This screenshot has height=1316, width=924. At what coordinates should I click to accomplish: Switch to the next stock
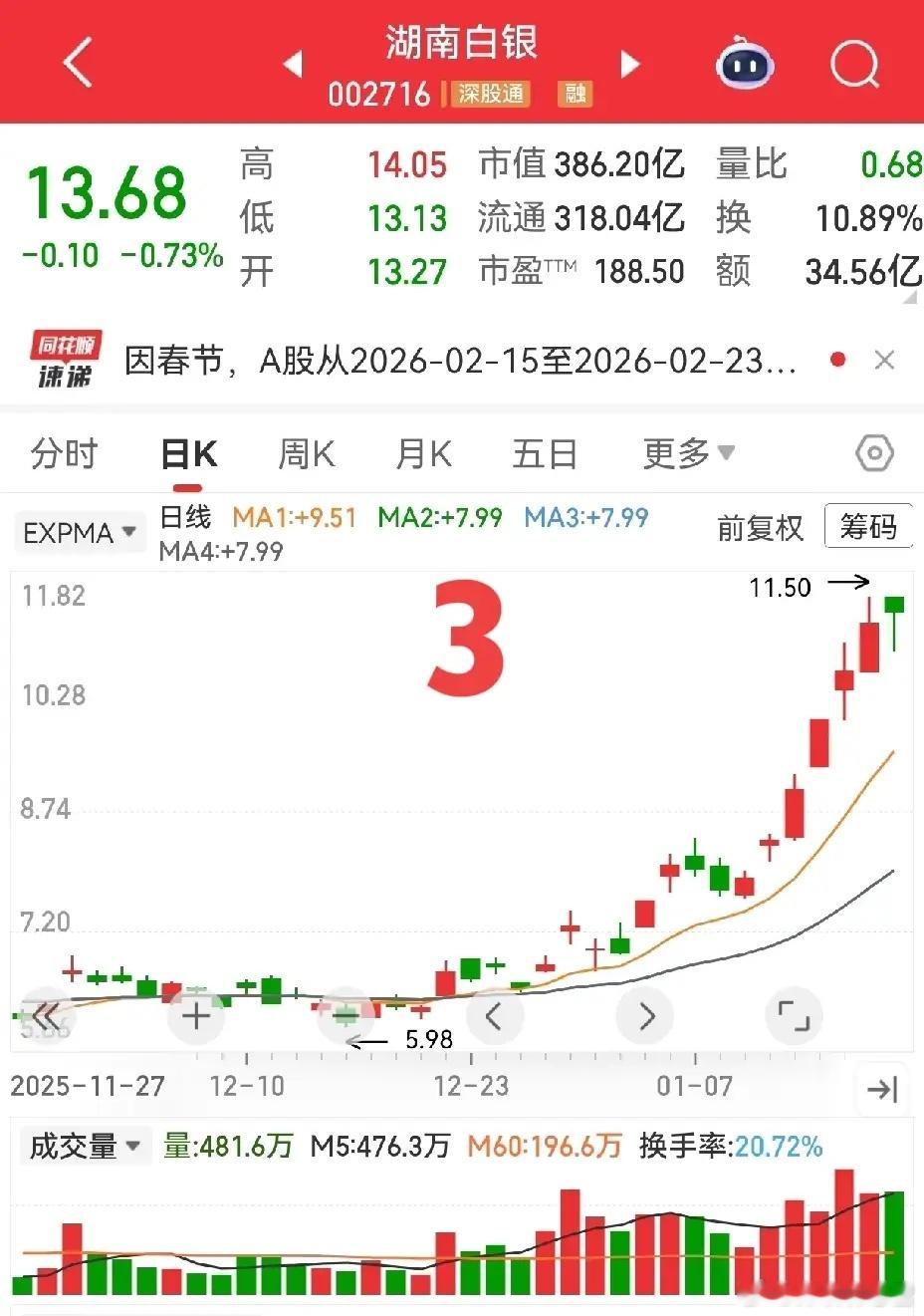629,64
